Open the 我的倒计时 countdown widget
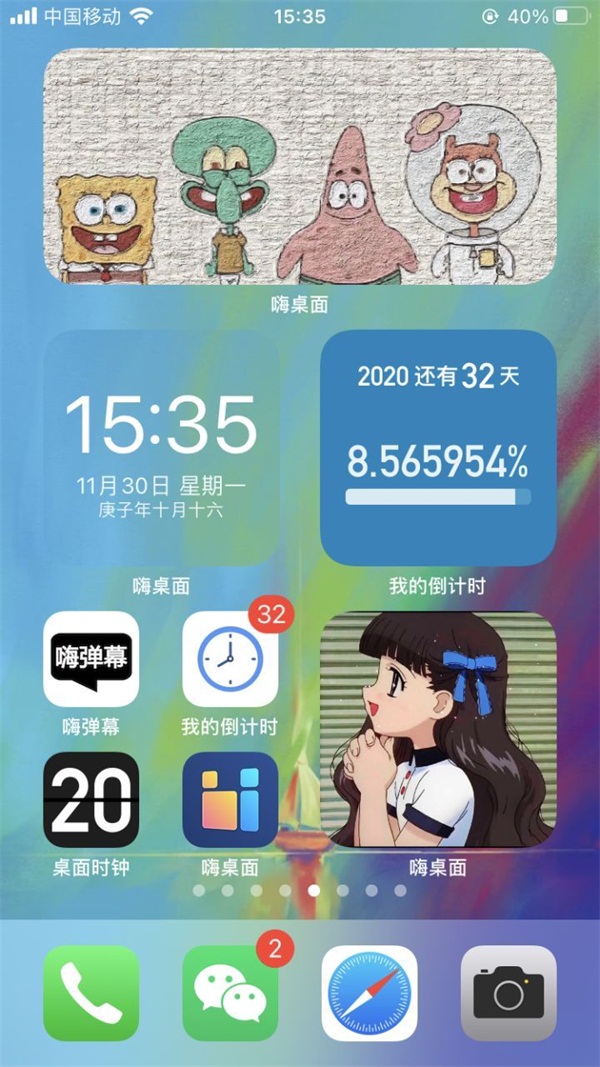 [x=438, y=447]
